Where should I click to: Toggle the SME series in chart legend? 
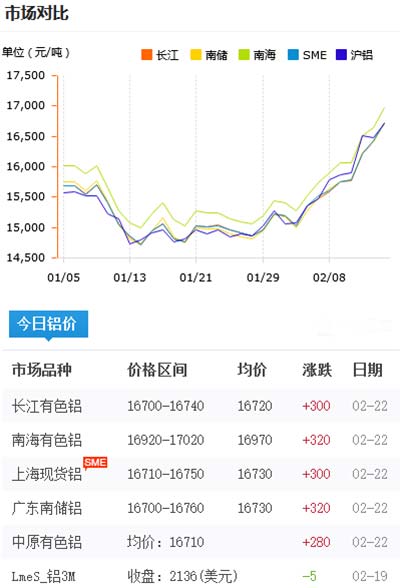click(x=307, y=55)
